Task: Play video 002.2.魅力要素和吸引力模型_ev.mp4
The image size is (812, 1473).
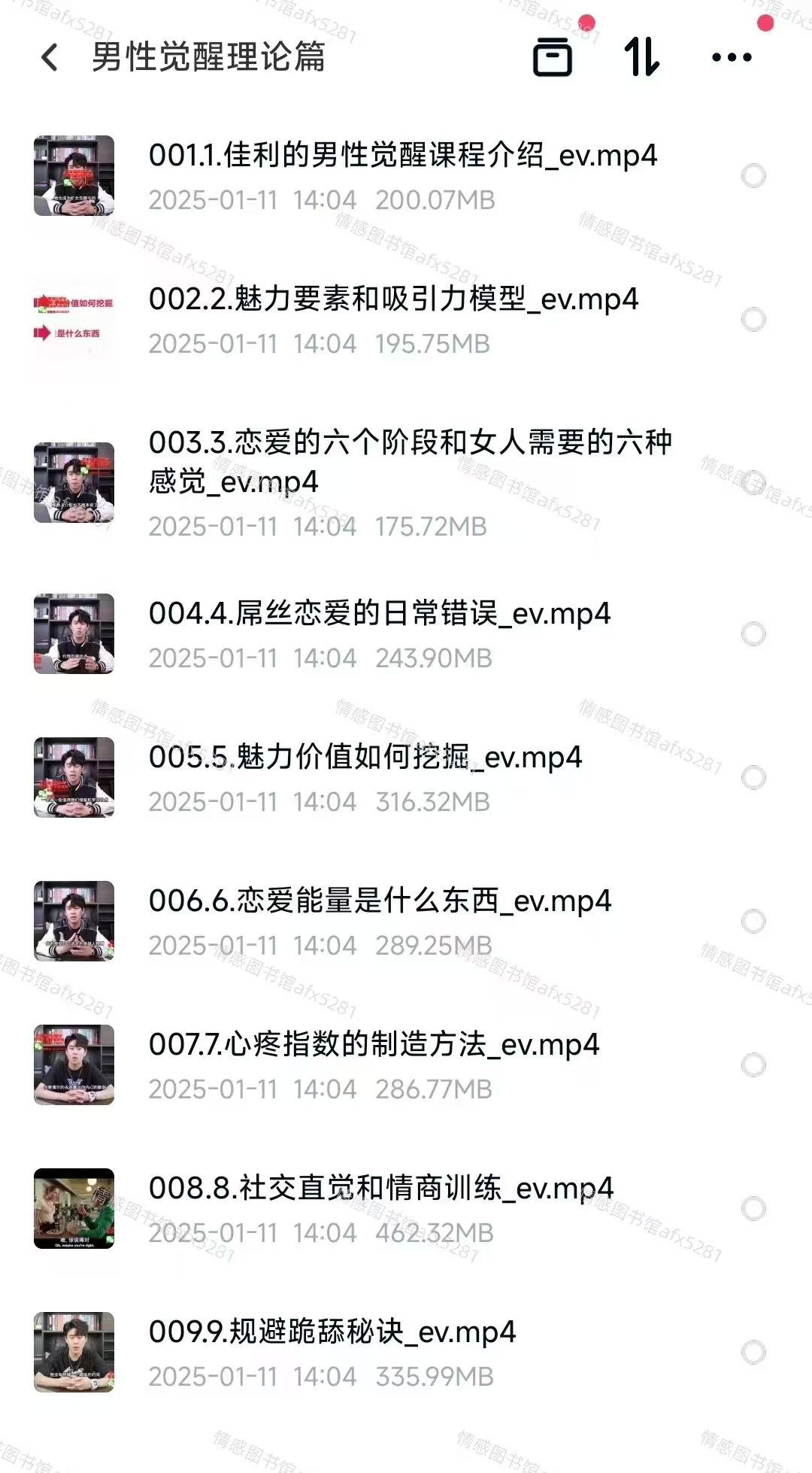Action: [393, 299]
